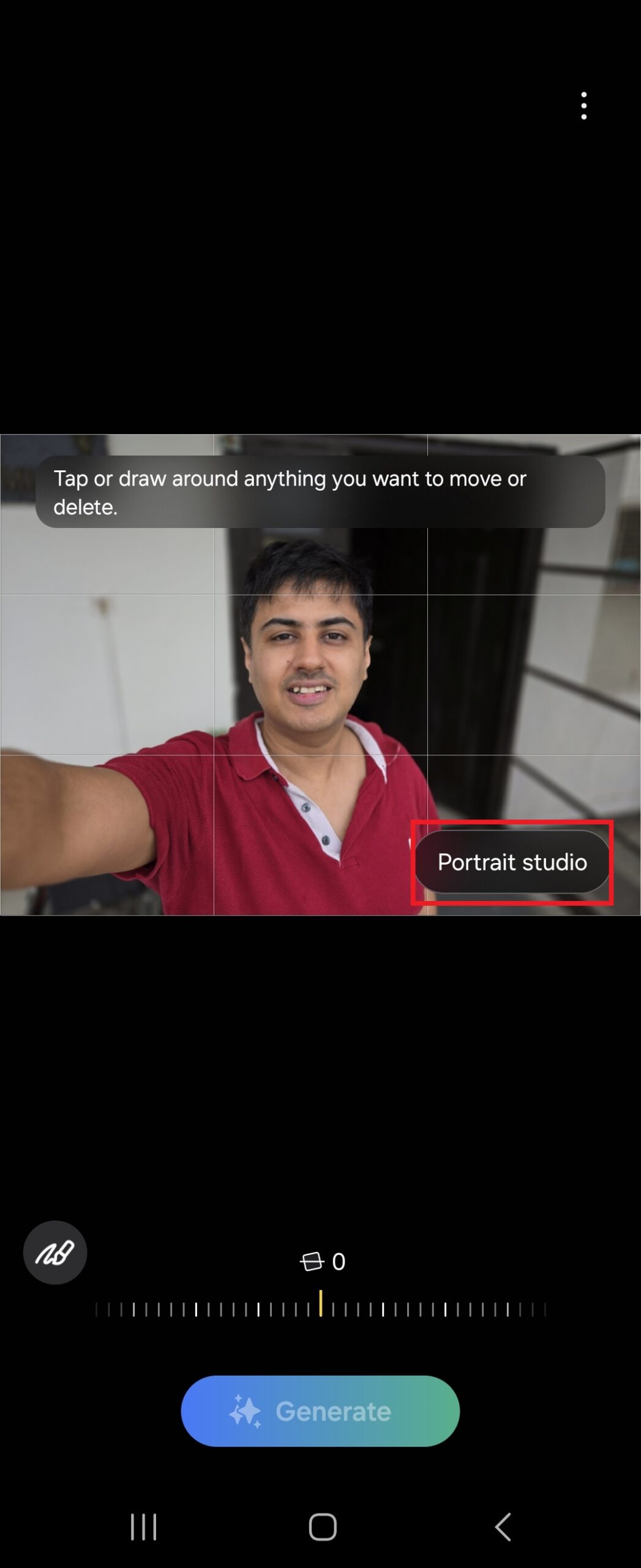Open the sketch drawing tool
The height and width of the screenshot is (1568, 641).
(x=55, y=1253)
